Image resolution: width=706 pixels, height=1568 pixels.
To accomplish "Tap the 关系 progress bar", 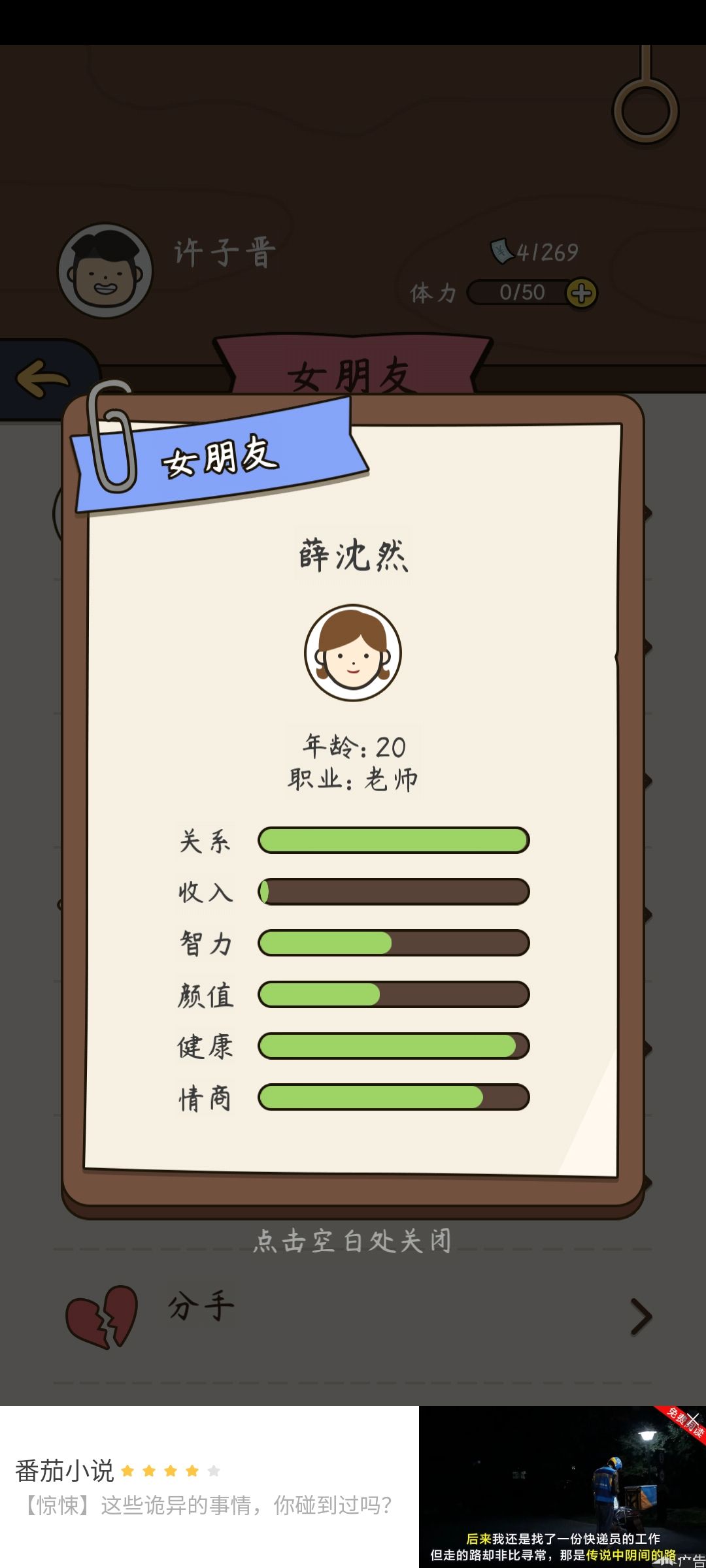I will [x=392, y=841].
